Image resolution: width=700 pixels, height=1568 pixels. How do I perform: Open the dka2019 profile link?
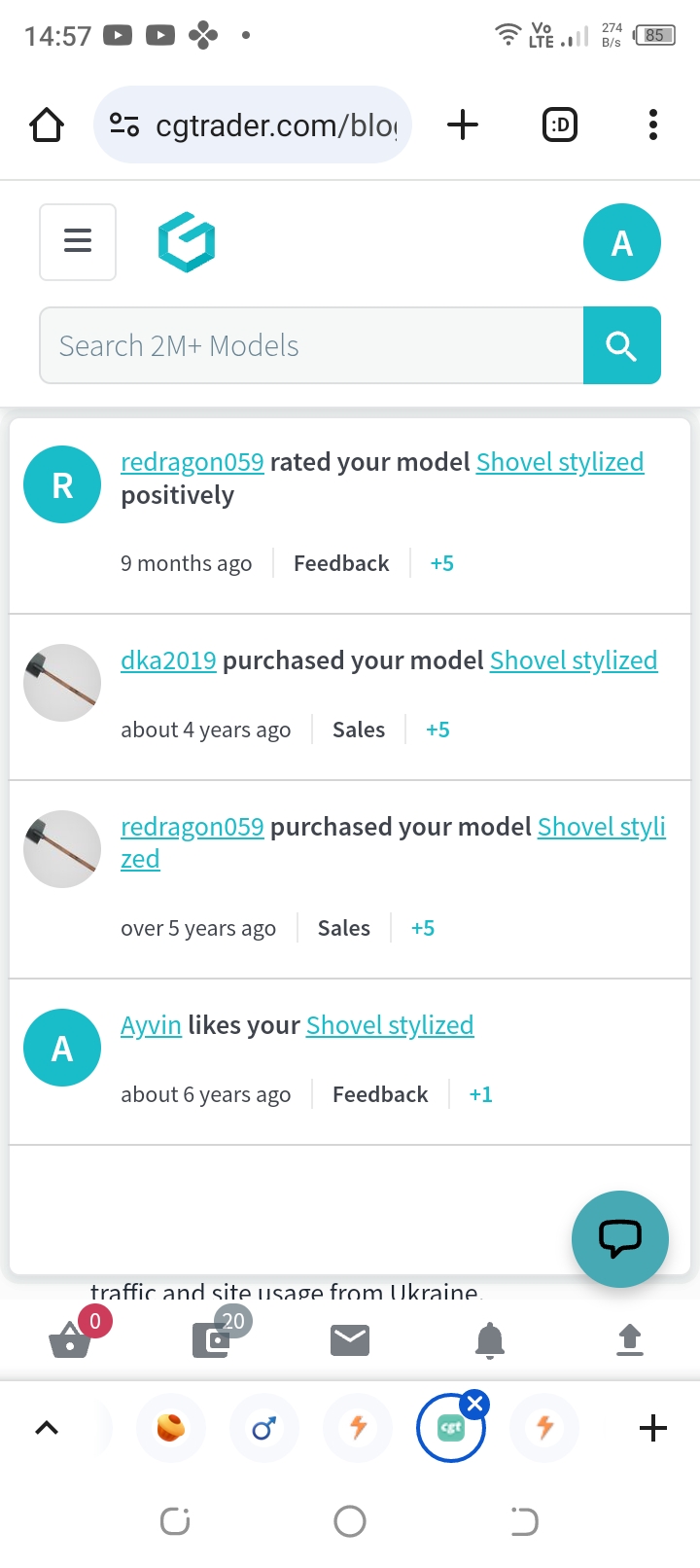point(168,660)
